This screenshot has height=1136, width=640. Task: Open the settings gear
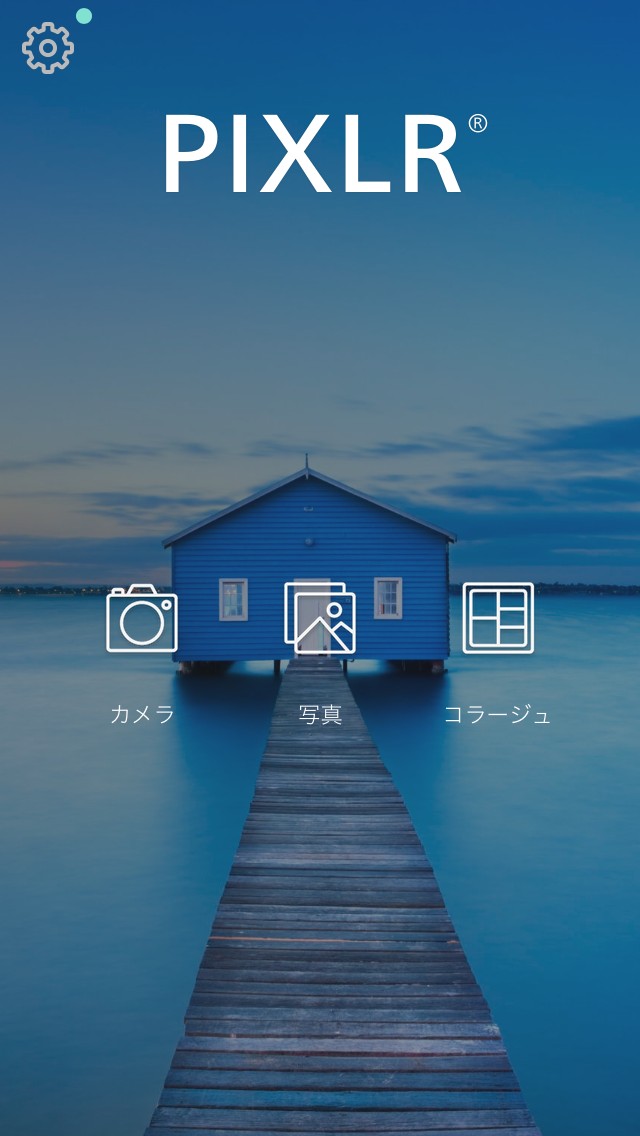click(x=48, y=47)
